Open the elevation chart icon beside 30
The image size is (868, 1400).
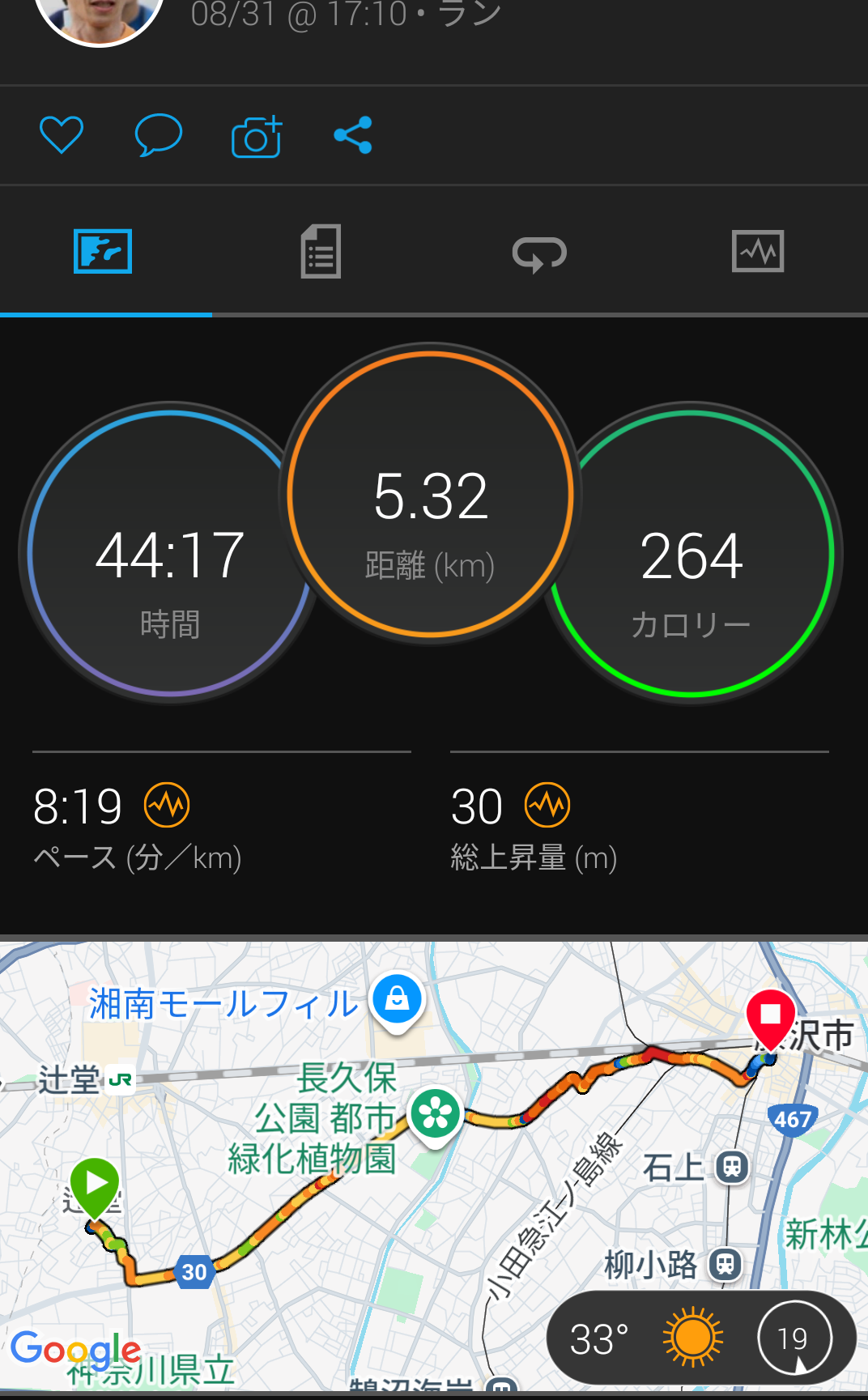pyautogui.click(x=547, y=806)
